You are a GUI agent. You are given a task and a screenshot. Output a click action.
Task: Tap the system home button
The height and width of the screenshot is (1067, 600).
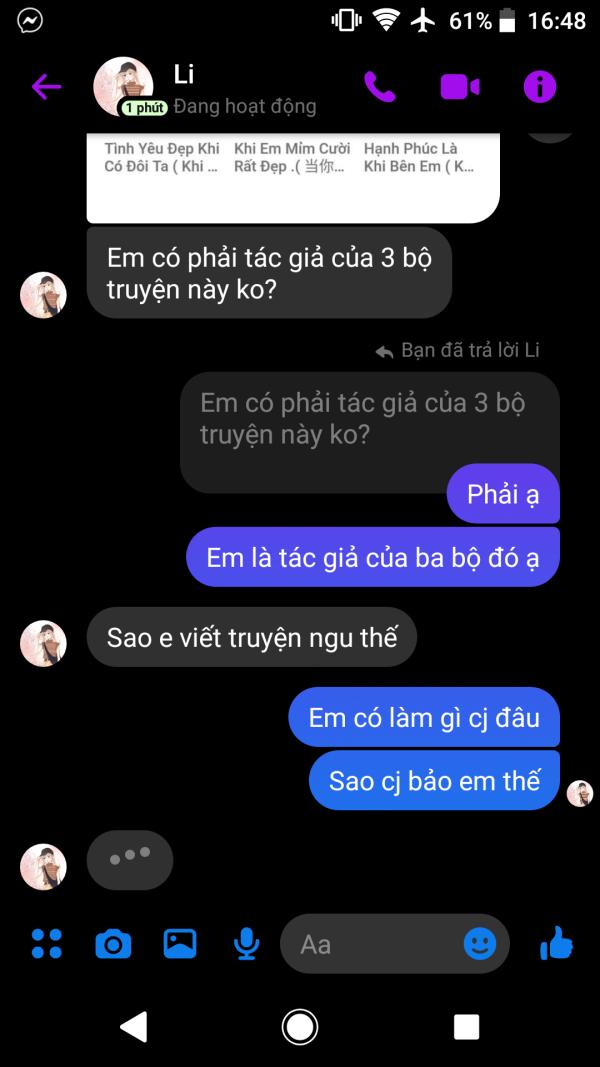click(x=299, y=1026)
